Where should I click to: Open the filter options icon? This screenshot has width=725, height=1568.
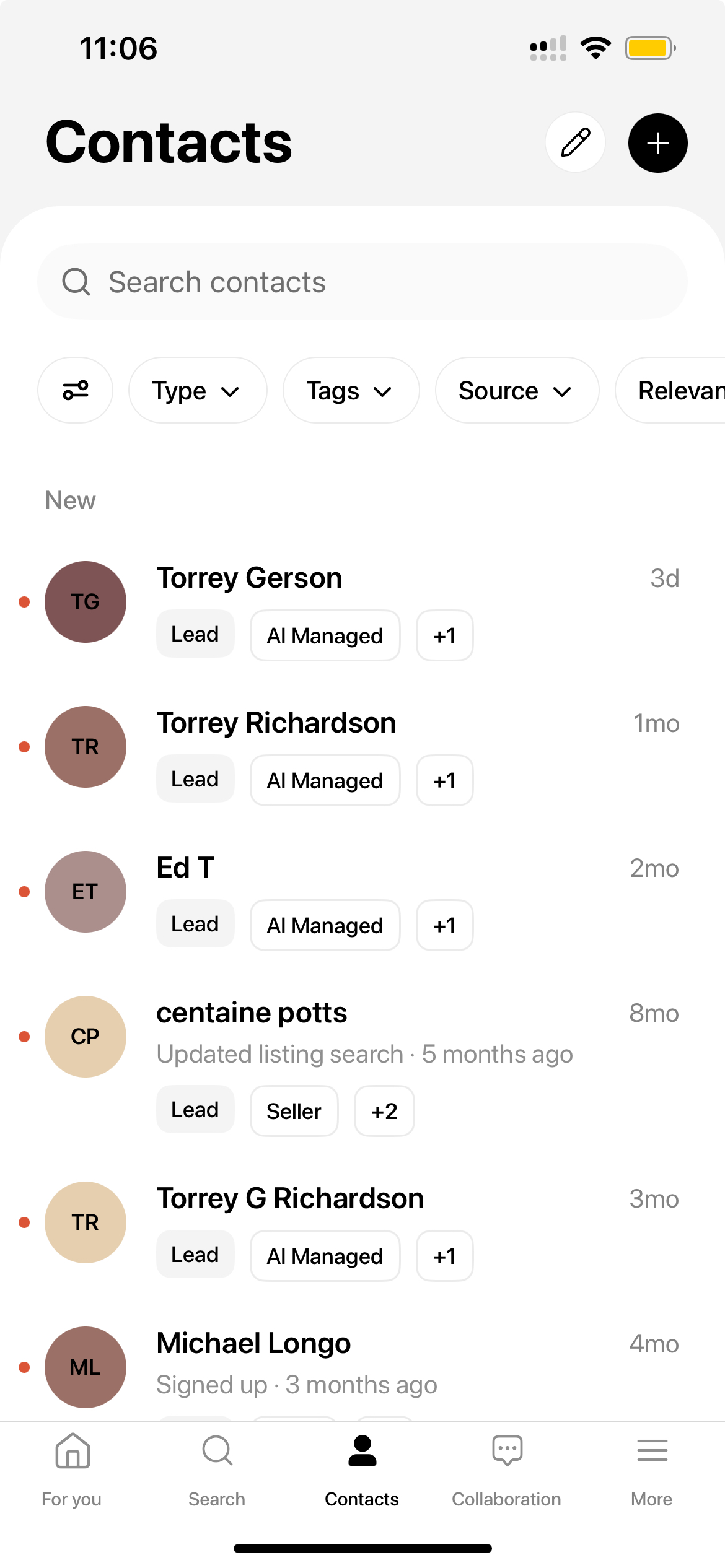tap(75, 390)
